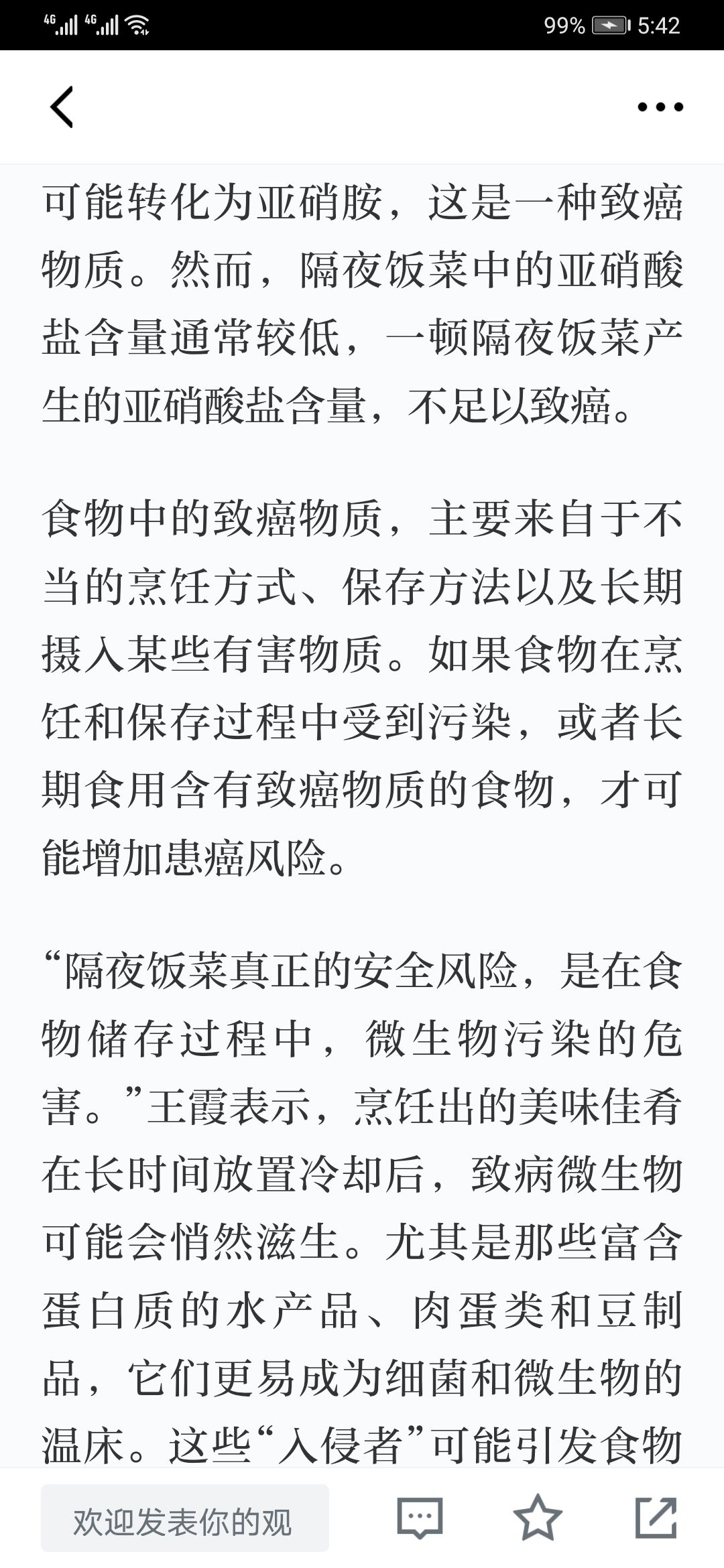The height and width of the screenshot is (1568, 724).
Task: Open the three-dot overflow menu
Action: click(x=660, y=107)
